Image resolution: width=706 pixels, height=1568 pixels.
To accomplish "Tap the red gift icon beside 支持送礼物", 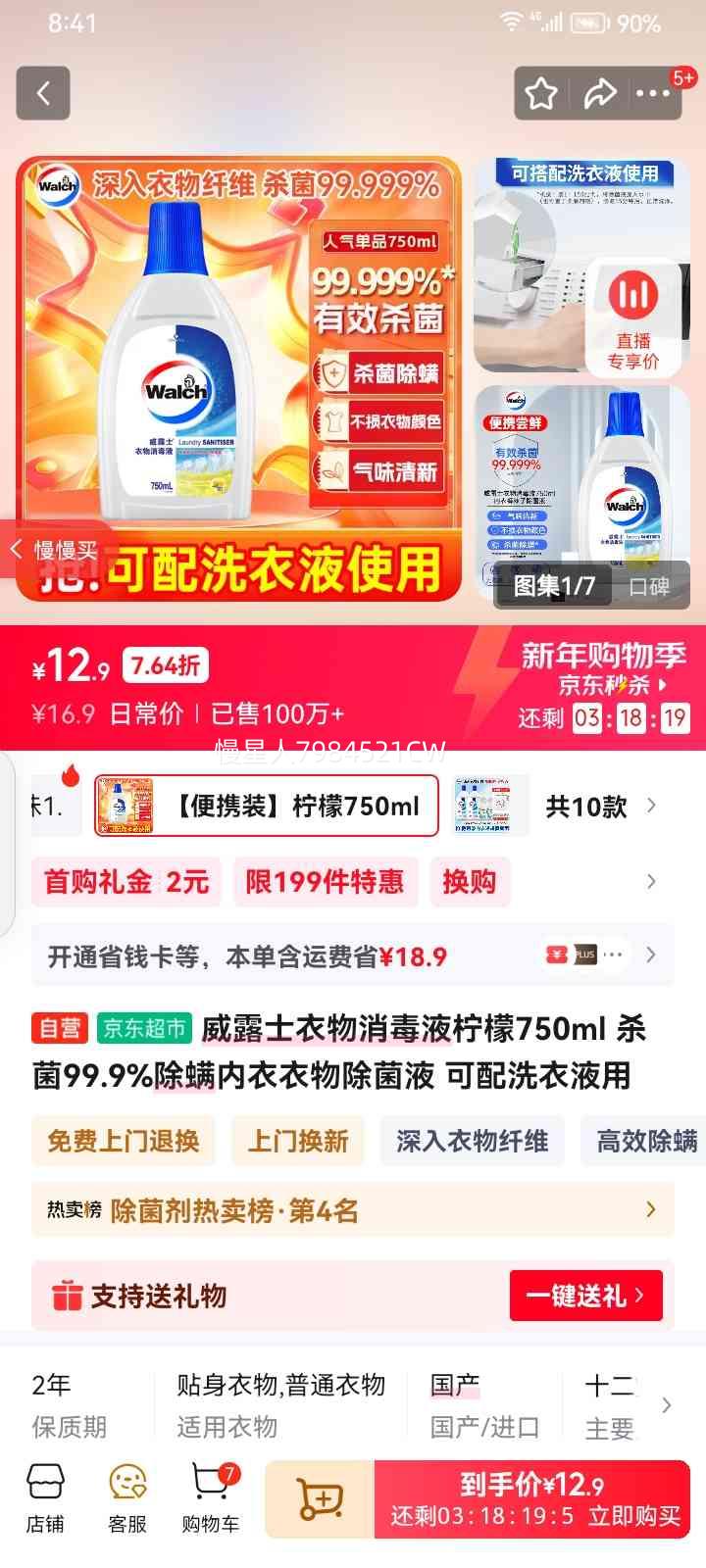I will click(66, 1296).
